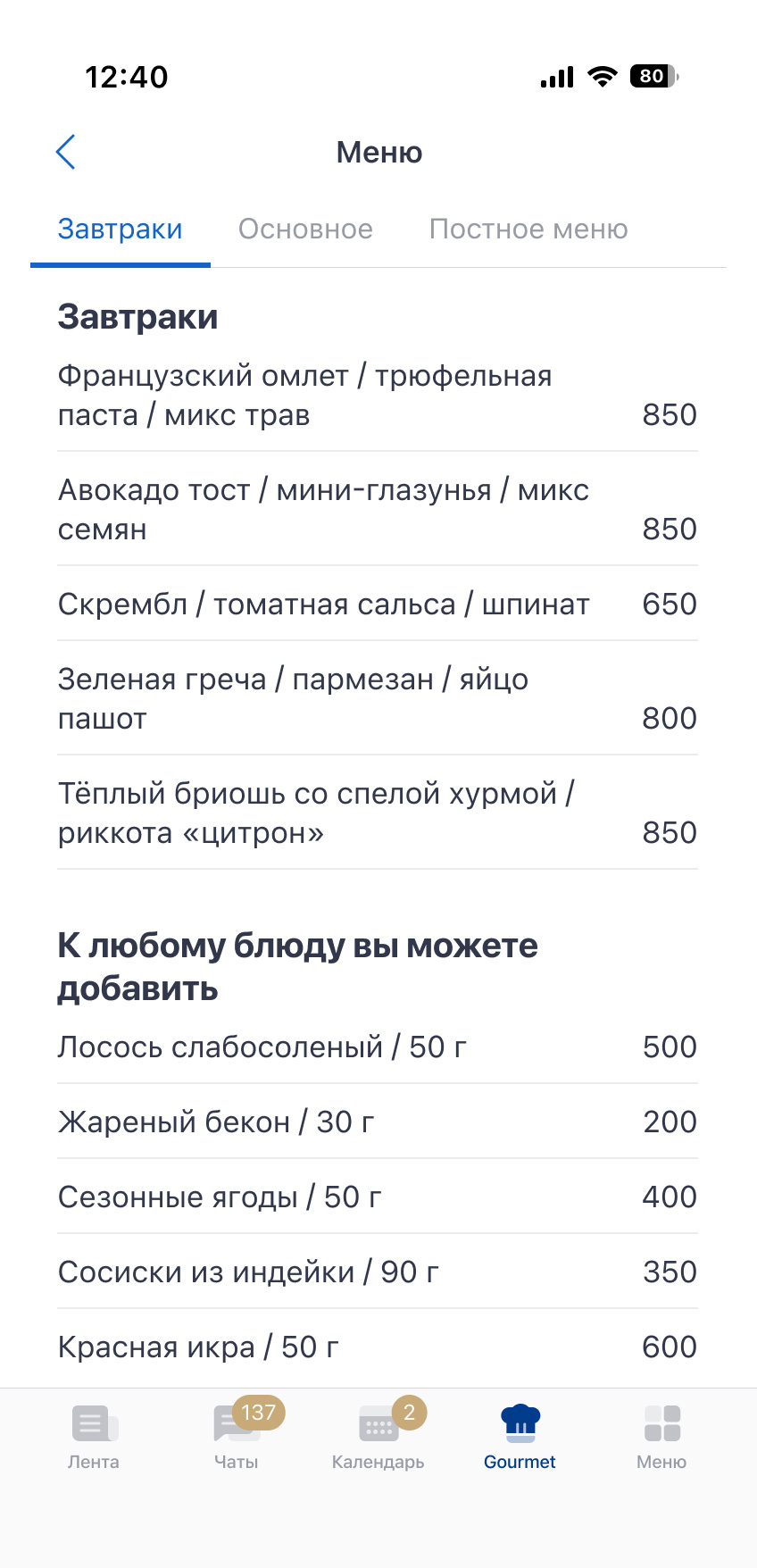Screen dimensions: 757x1568
Task: Open the bottom-bar Меню tab
Action: point(661,1437)
